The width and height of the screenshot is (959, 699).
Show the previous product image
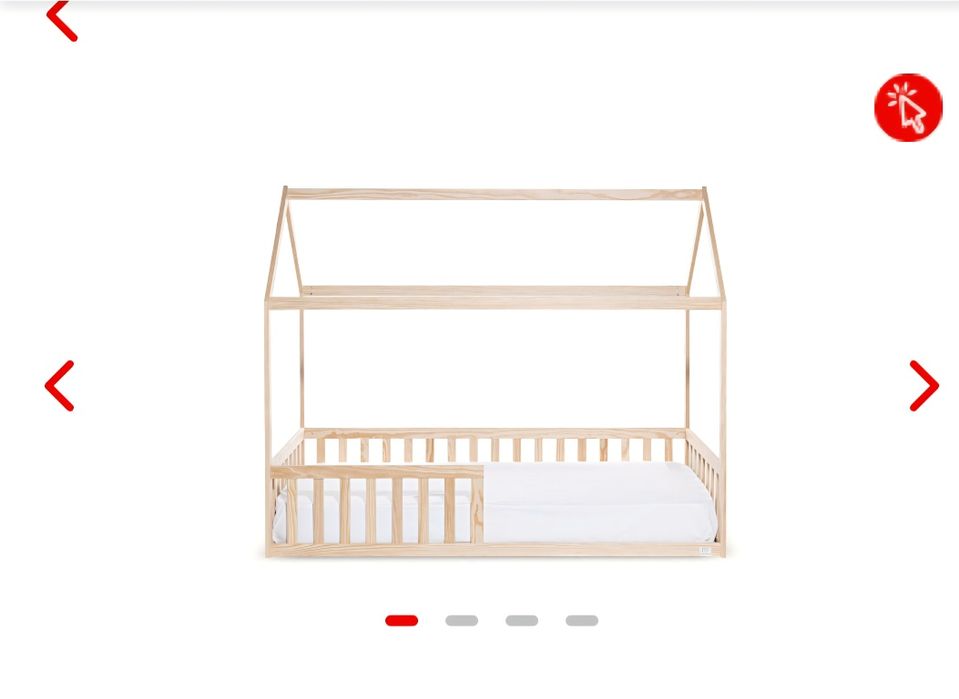tap(60, 386)
